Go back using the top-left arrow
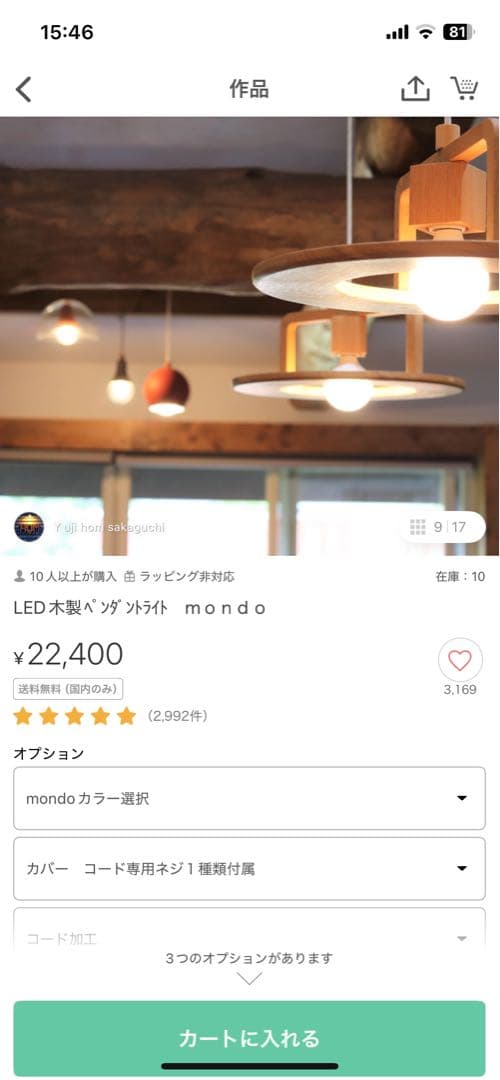The width and height of the screenshot is (500, 1080). 23,90
